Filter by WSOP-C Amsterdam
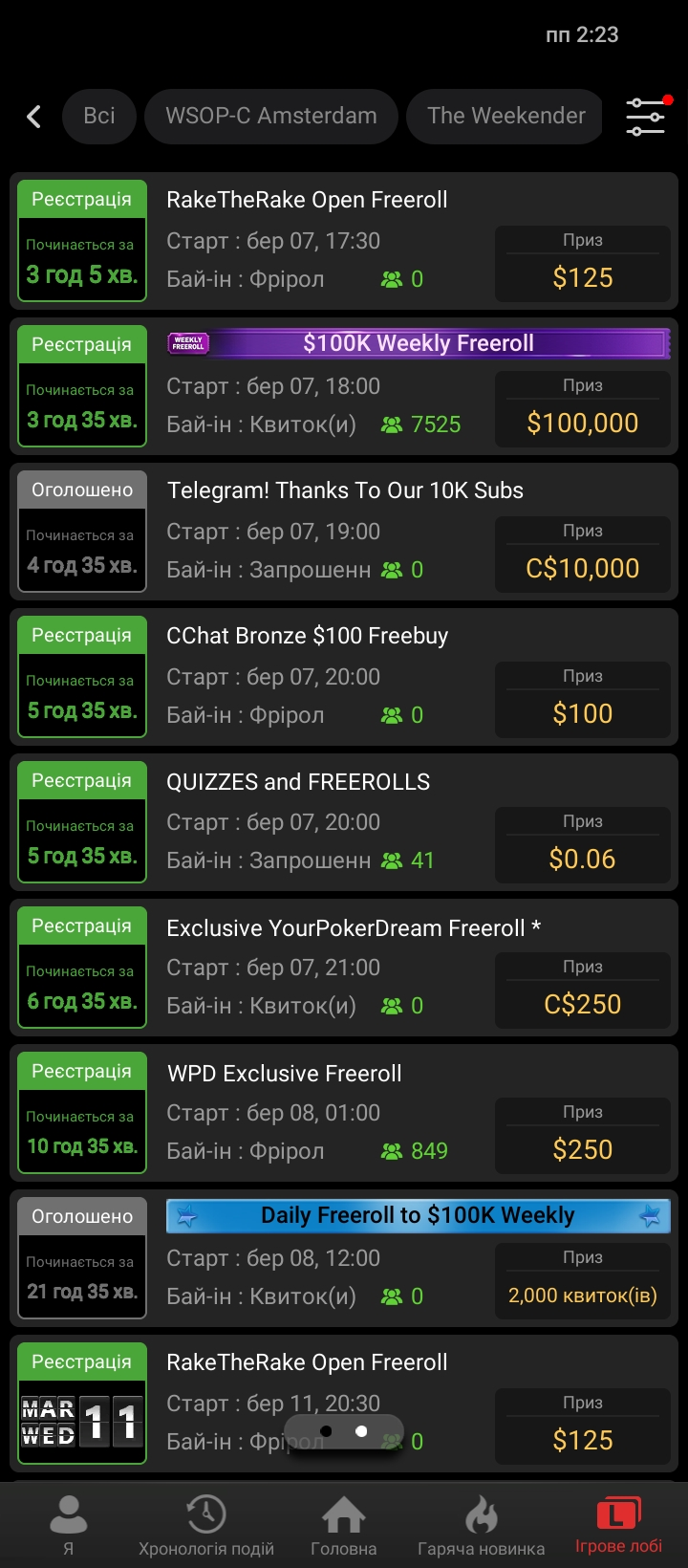 270,117
